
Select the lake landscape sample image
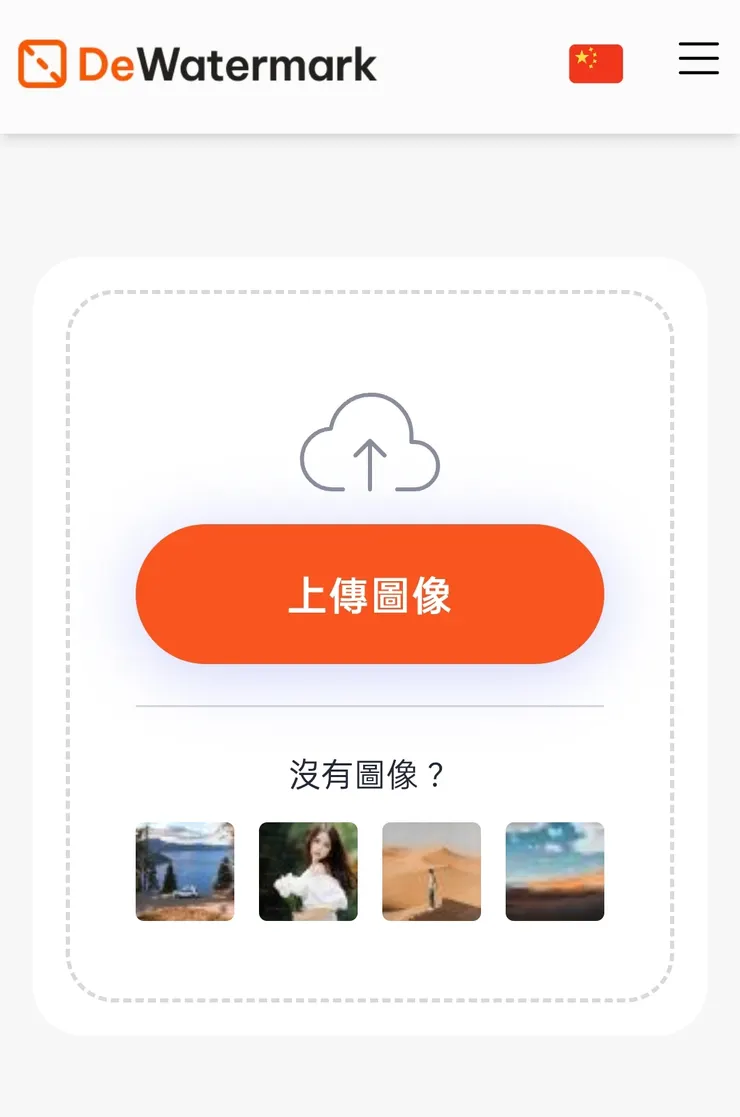(x=185, y=871)
